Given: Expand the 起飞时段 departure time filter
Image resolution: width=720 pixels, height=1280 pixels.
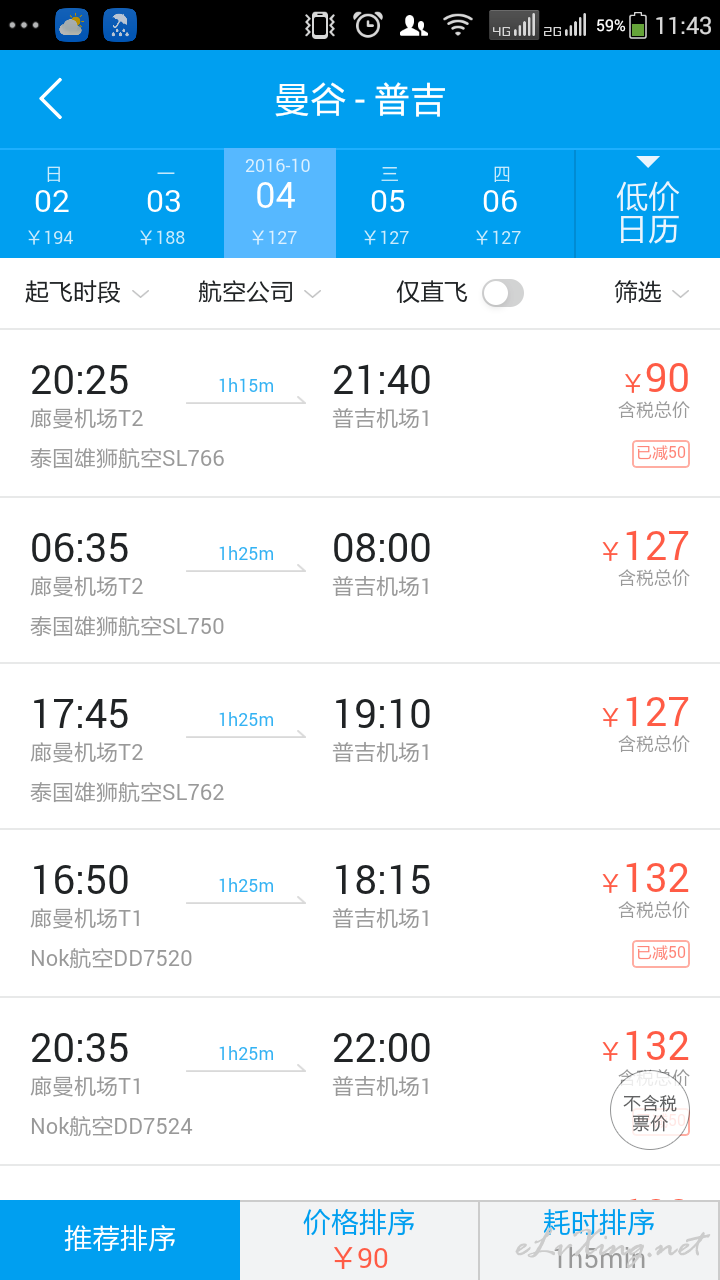Looking at the screenshot, I should (x=87, y=292).
